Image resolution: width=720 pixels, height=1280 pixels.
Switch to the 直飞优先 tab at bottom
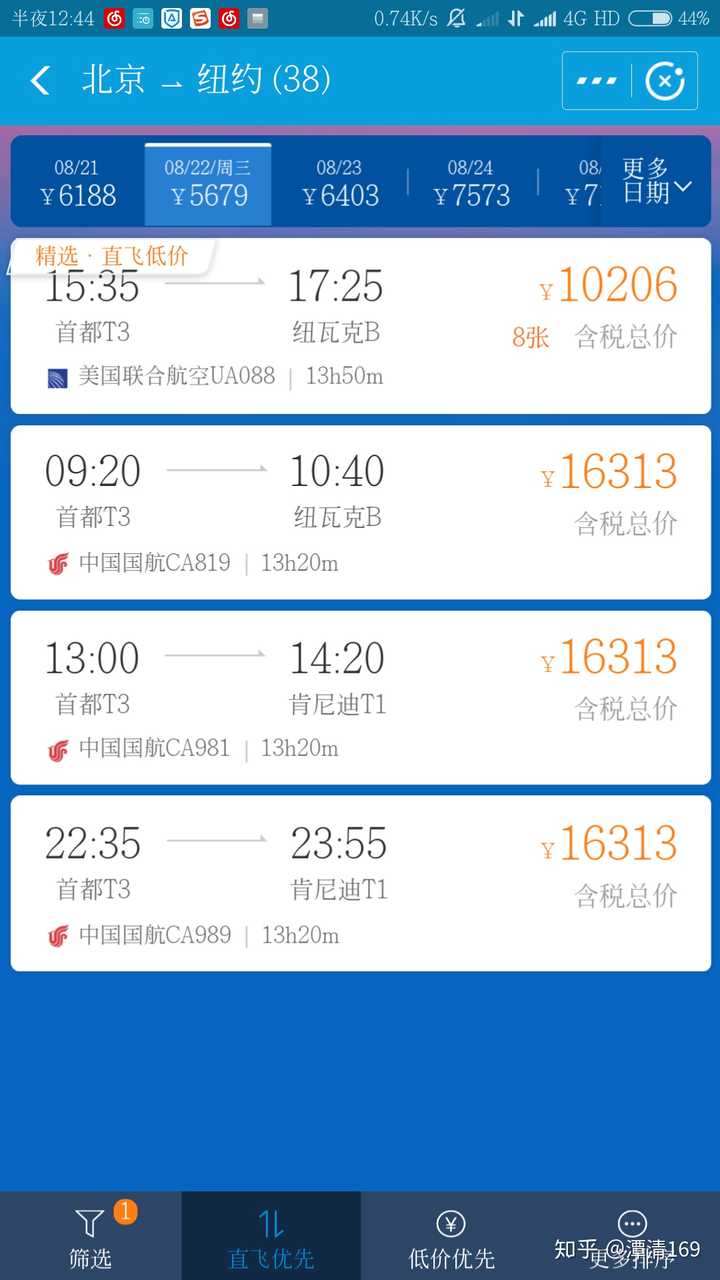tap(270, 1235)
